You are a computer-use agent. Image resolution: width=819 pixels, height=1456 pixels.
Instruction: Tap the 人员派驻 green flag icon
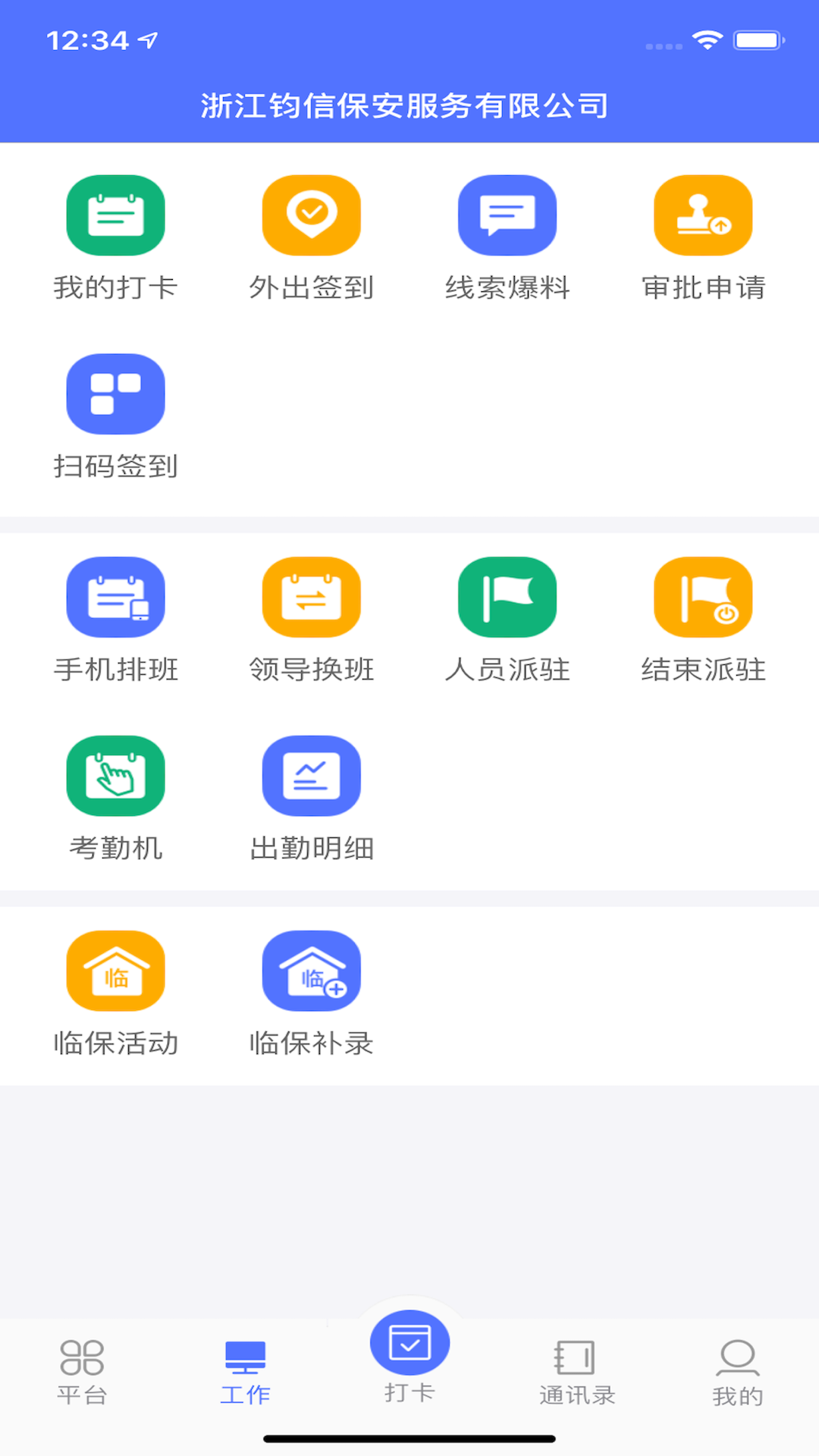coord(507,597)
